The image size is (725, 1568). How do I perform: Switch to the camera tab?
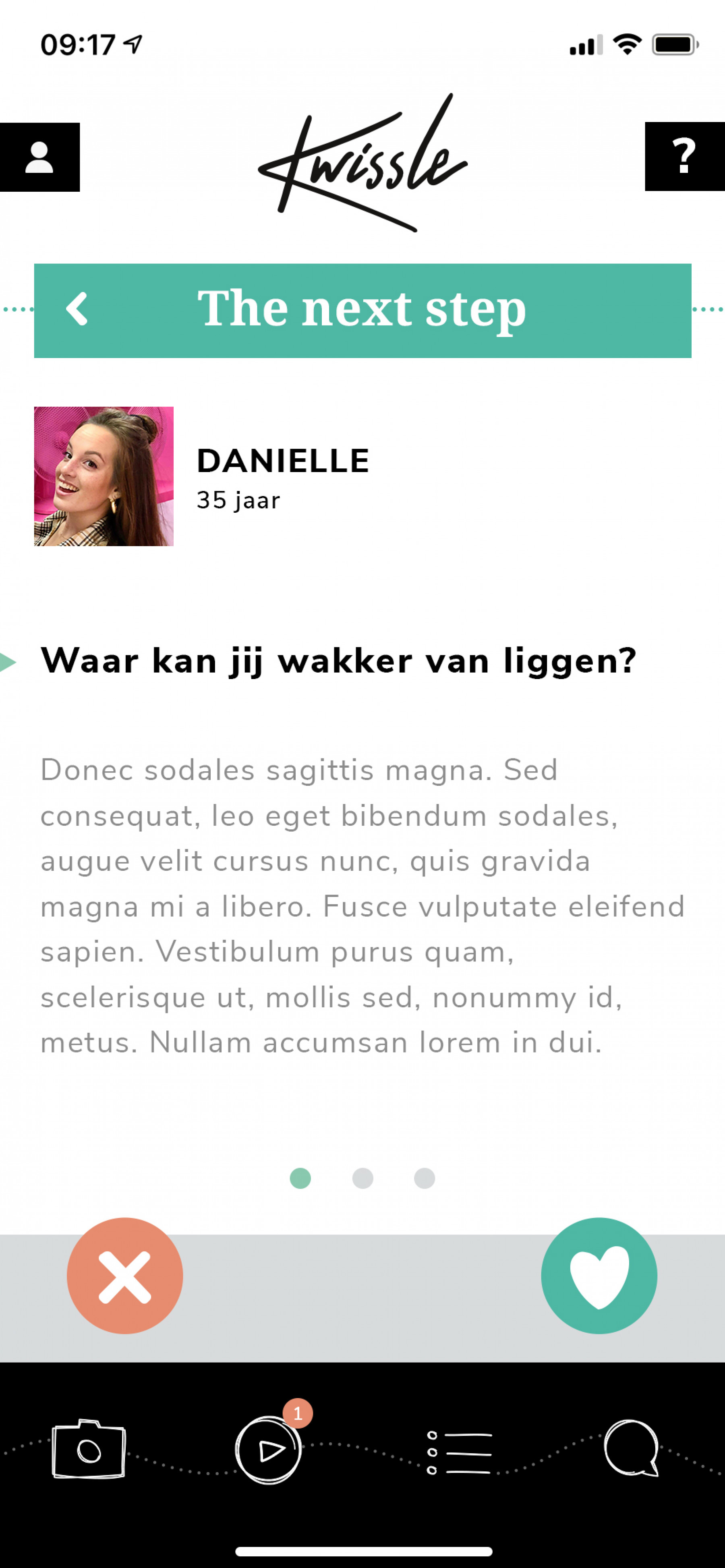(89, 1450)
